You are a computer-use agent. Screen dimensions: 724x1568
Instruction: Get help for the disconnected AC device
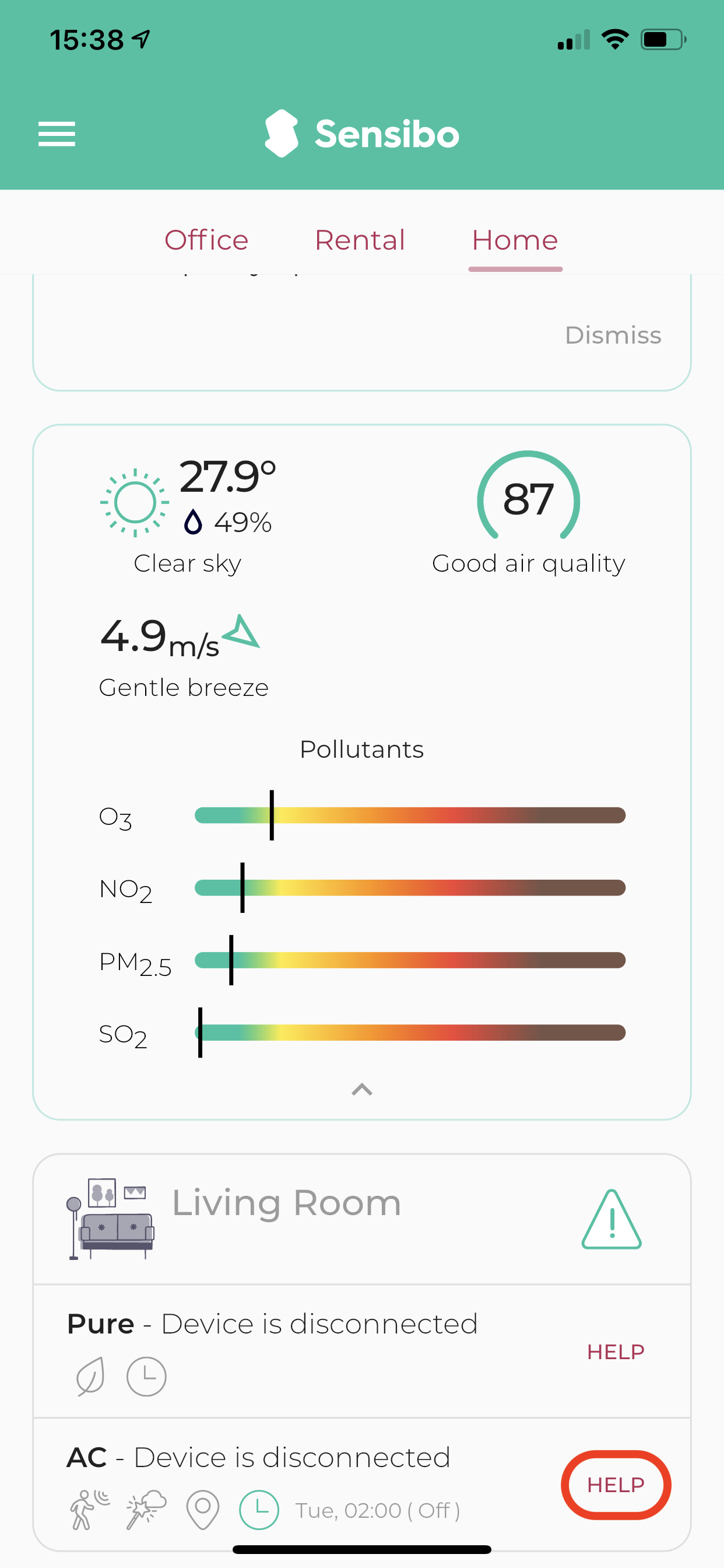[x=615, y=1485]
